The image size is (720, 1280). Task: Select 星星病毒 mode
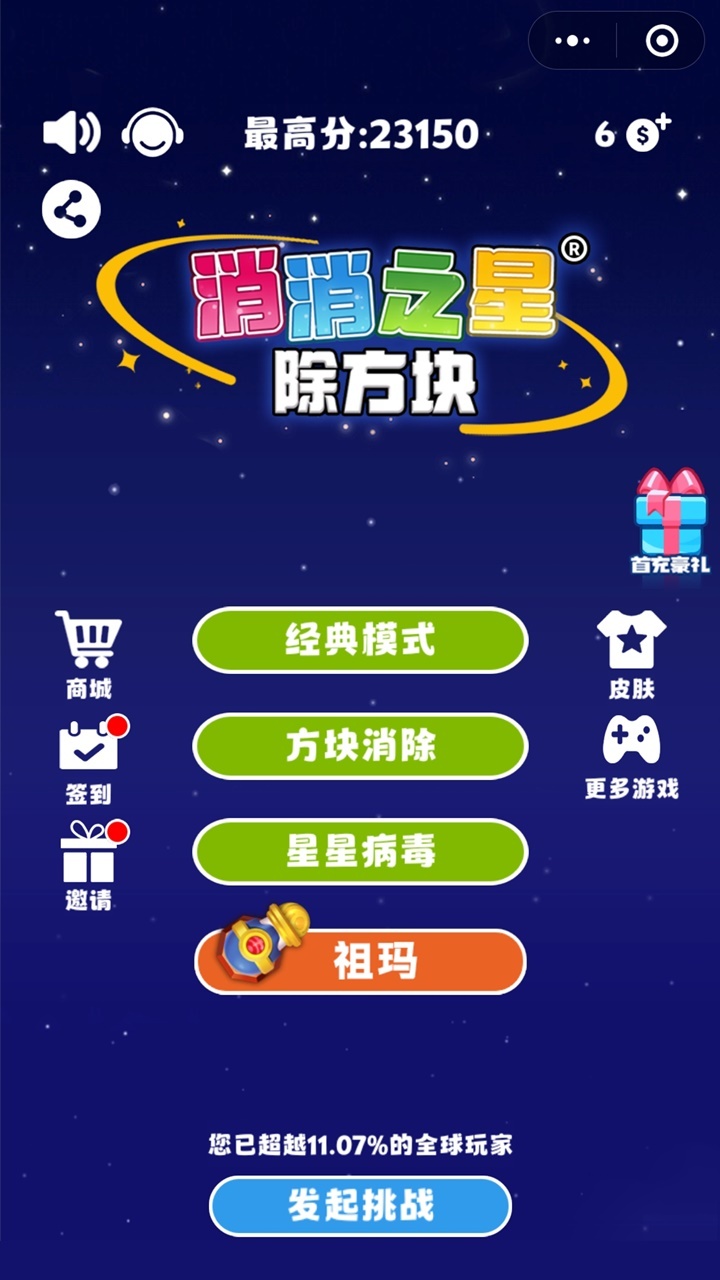coord(360,852)
